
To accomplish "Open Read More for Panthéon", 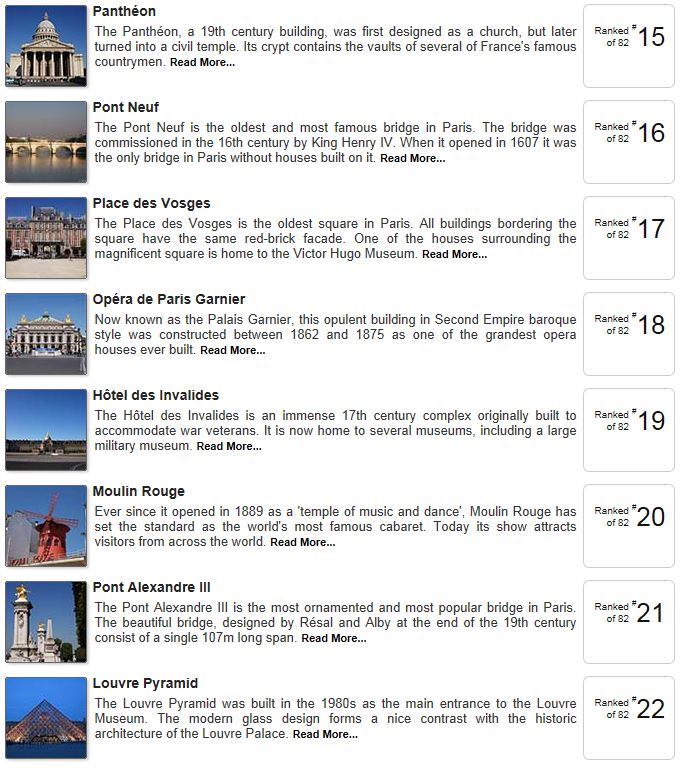I will [202, 63].
